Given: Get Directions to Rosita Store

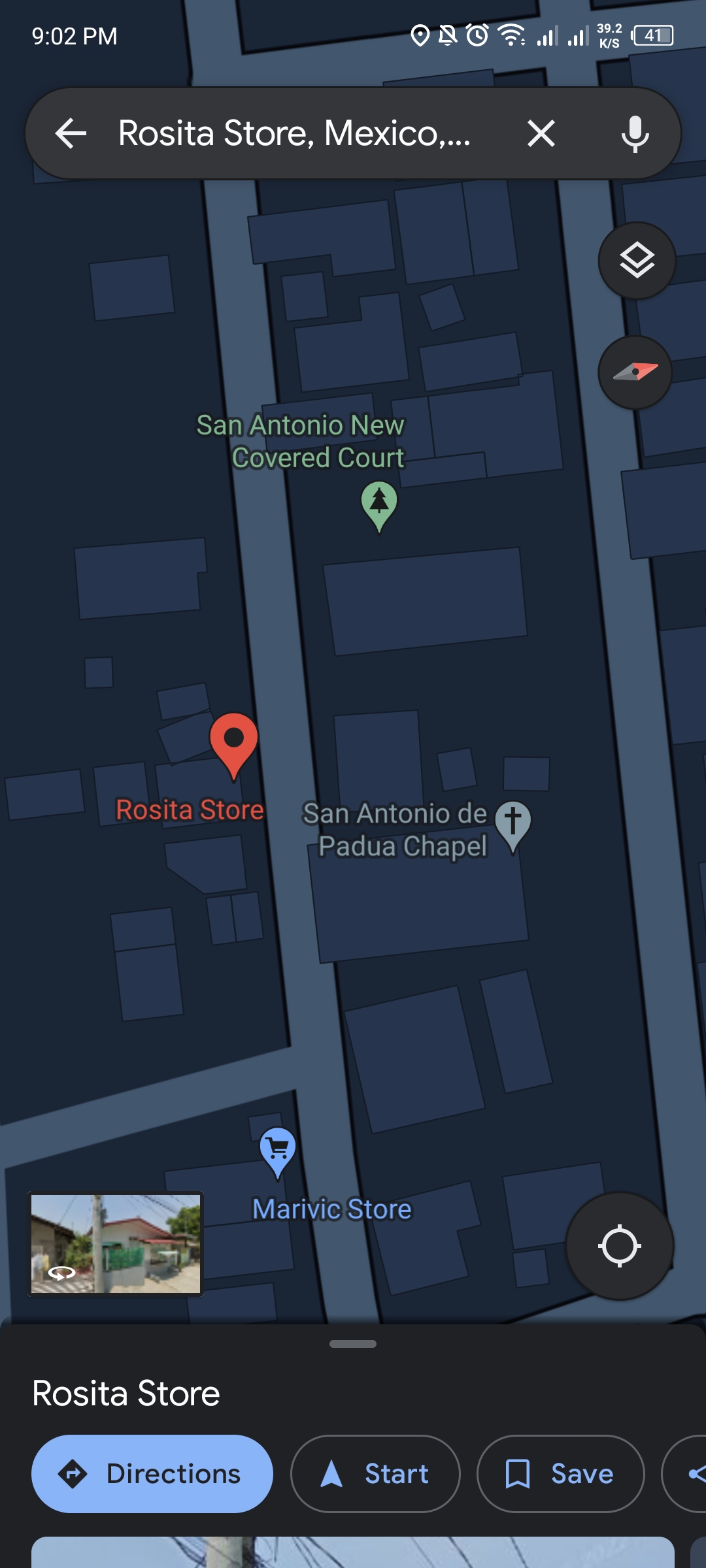Looking at the screenshot, I should tap(152, 1474).
